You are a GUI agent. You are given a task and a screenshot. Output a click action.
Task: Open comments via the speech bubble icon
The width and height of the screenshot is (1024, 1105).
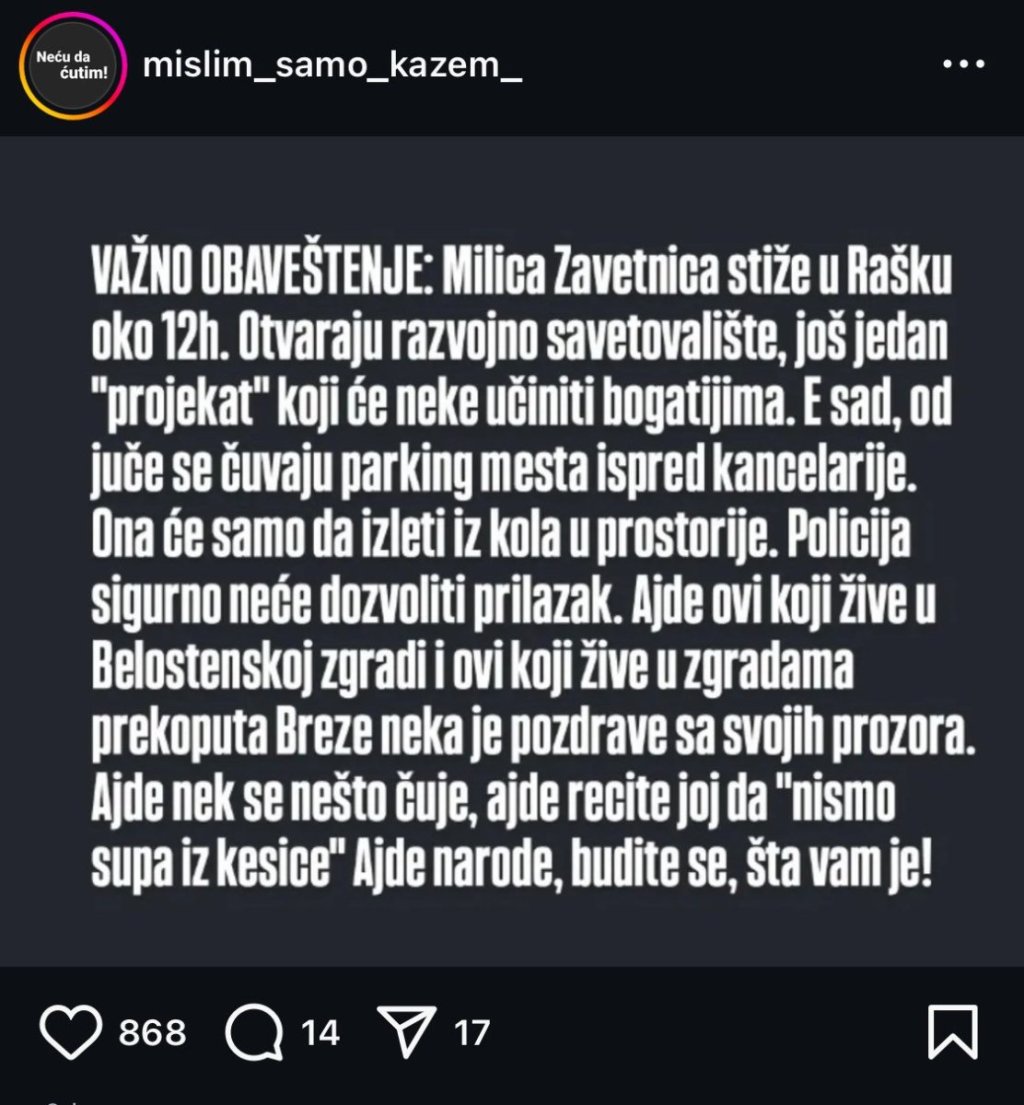(x=251, y=1031)
